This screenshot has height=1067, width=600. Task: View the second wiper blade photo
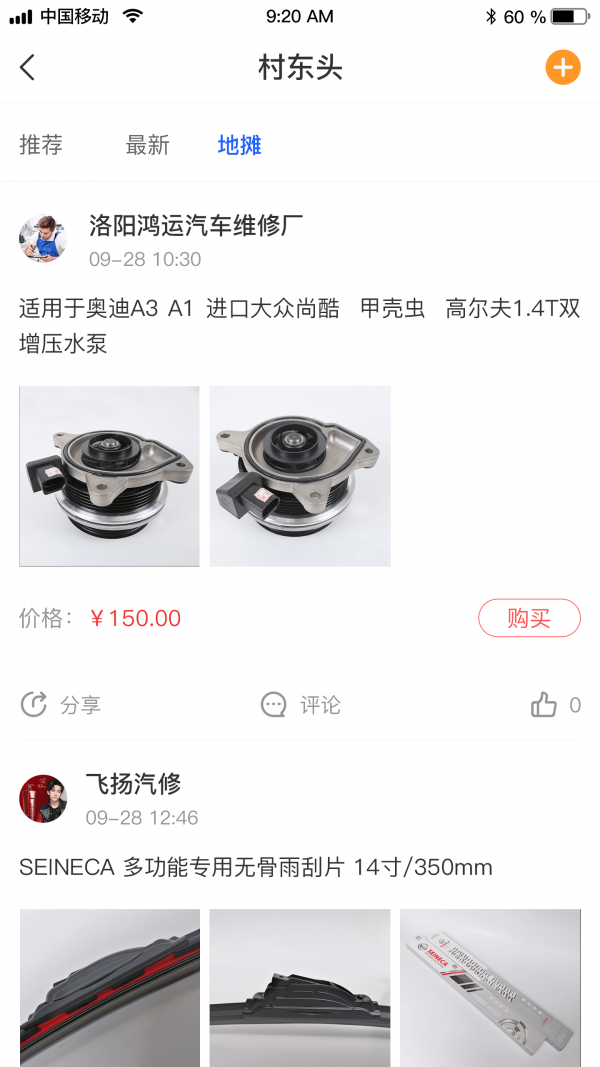pyautogui.click(x=300, y=987)
